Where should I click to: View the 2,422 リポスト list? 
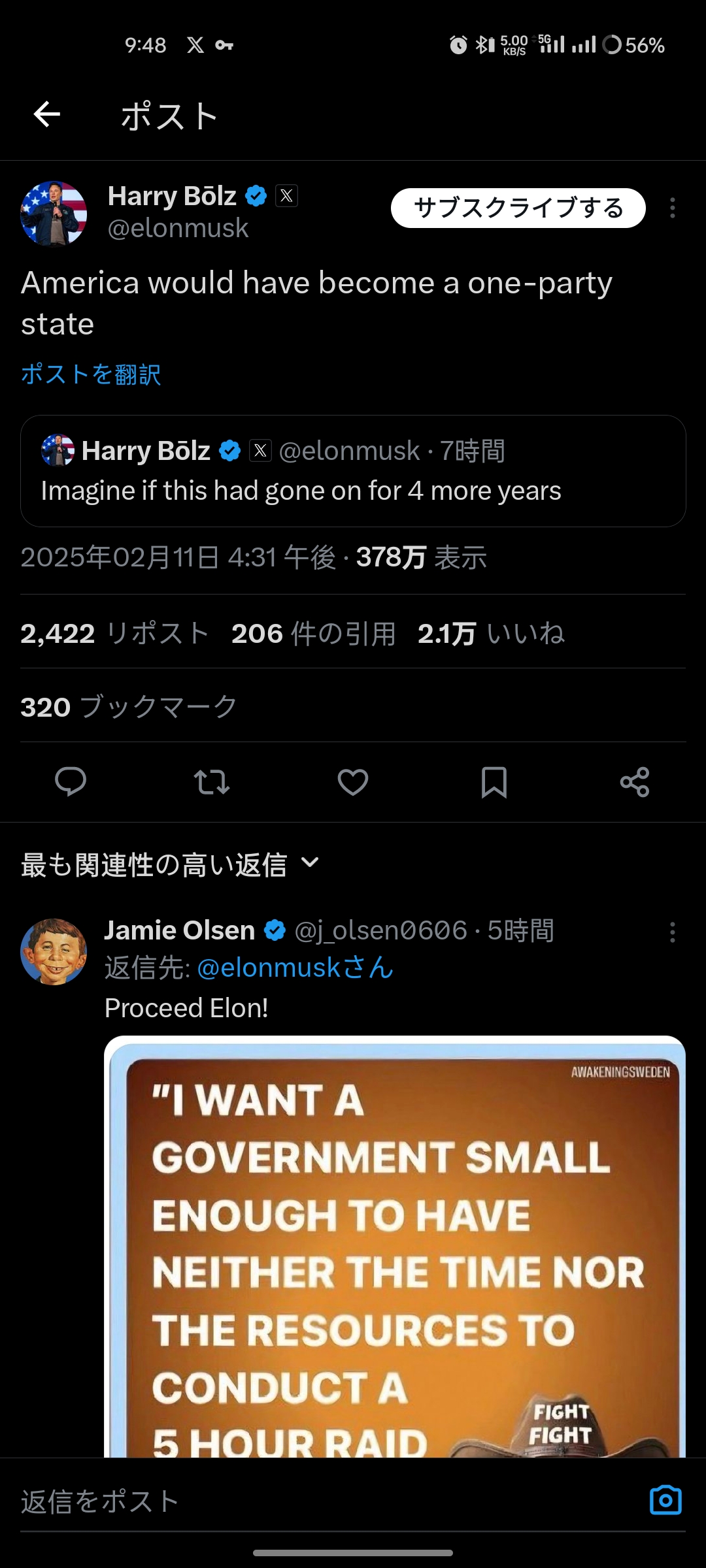115,633
